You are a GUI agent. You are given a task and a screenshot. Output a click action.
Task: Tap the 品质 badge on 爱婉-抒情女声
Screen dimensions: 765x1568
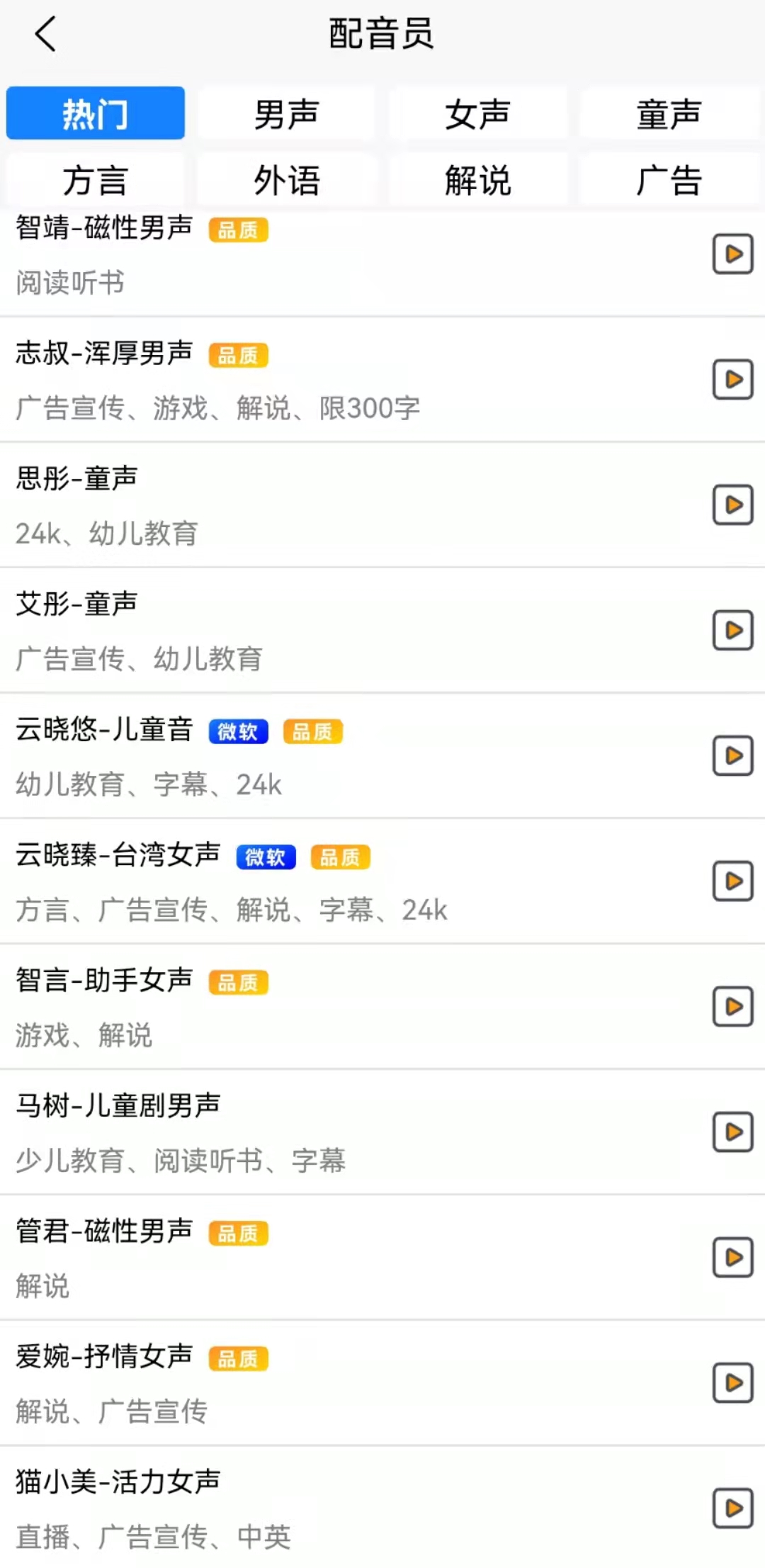click(x=239, y=1357)
